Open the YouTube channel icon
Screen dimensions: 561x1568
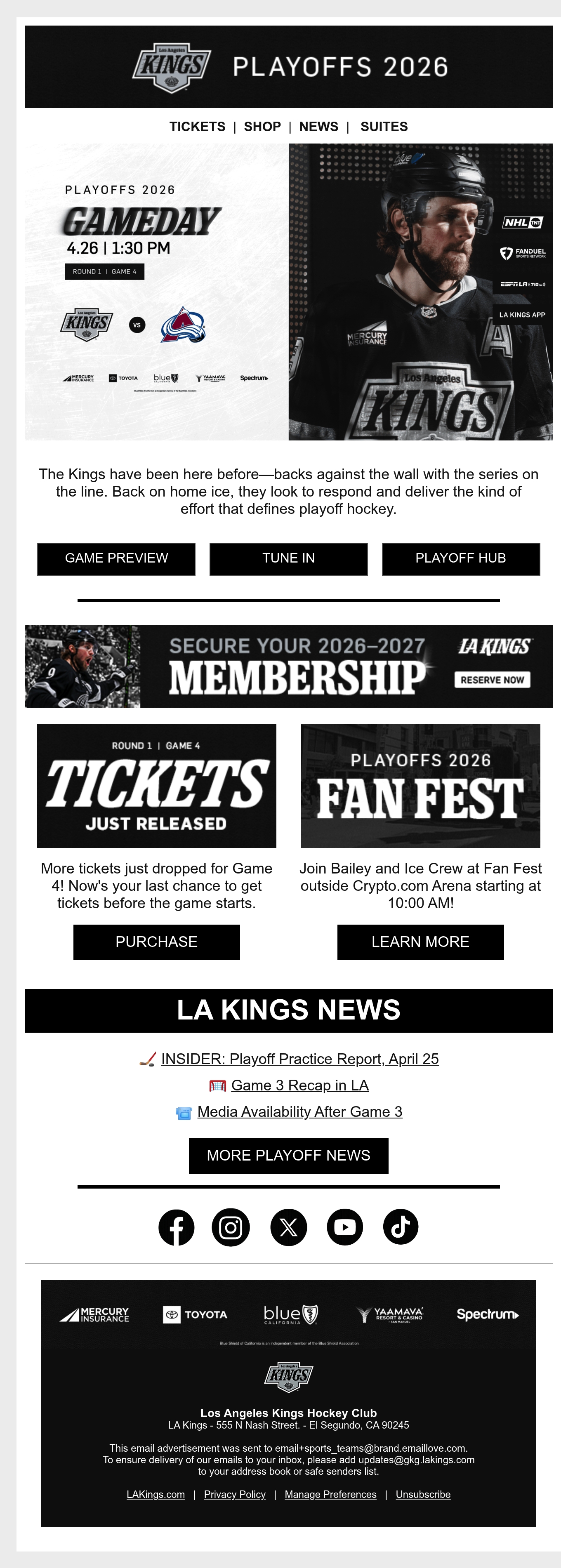click(345, 1227)
